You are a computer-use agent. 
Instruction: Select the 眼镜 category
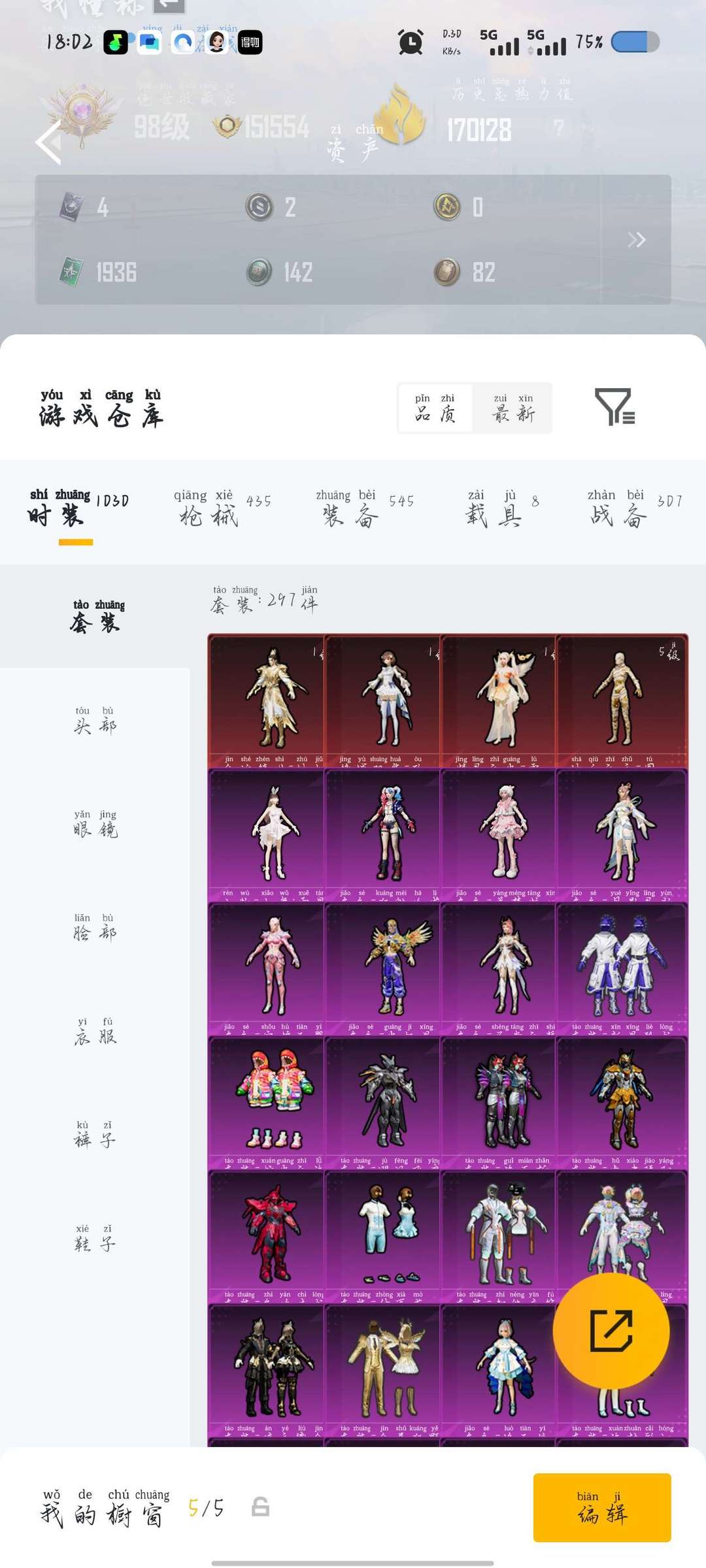click(95, 824)
